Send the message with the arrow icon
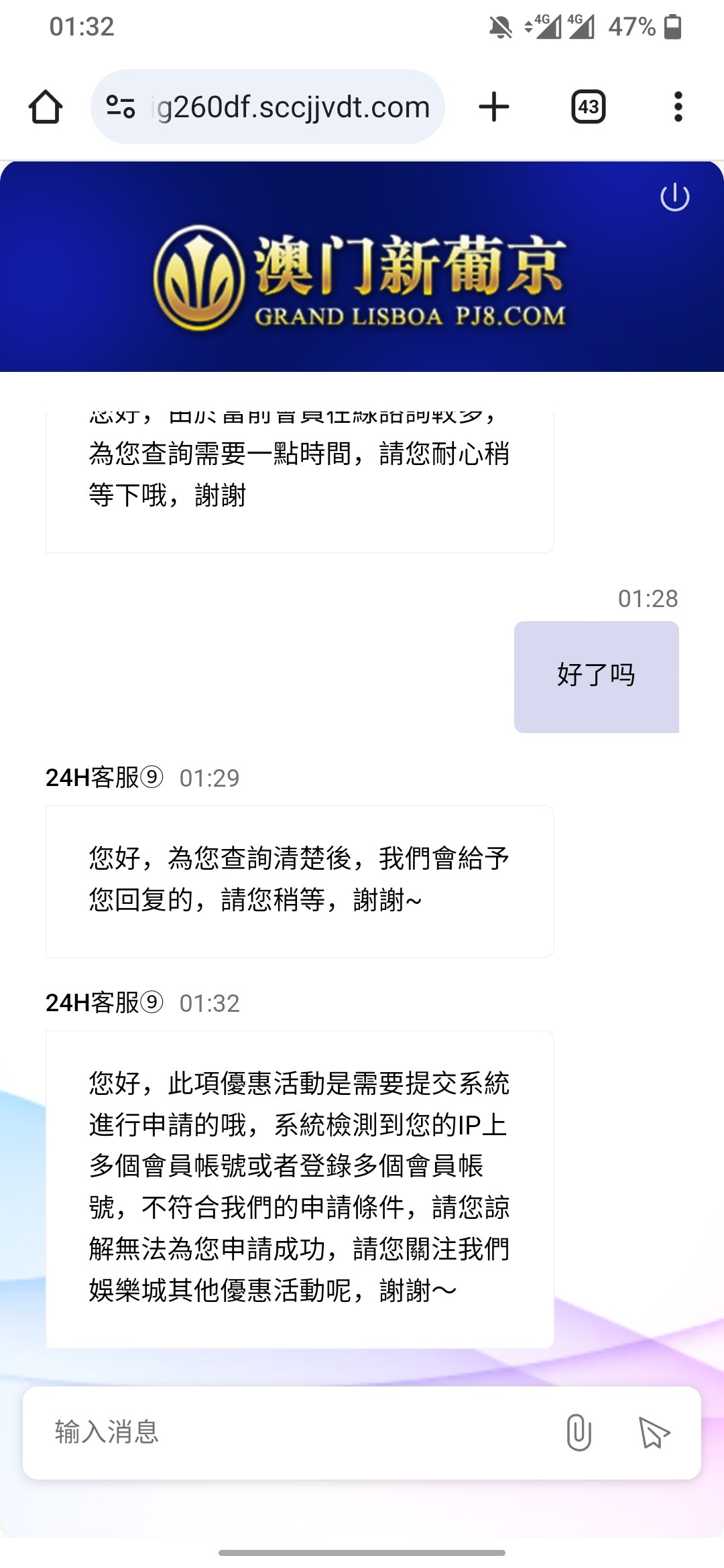The width and height of the screenshot is (724, 1568). (x=654, y=1433)
